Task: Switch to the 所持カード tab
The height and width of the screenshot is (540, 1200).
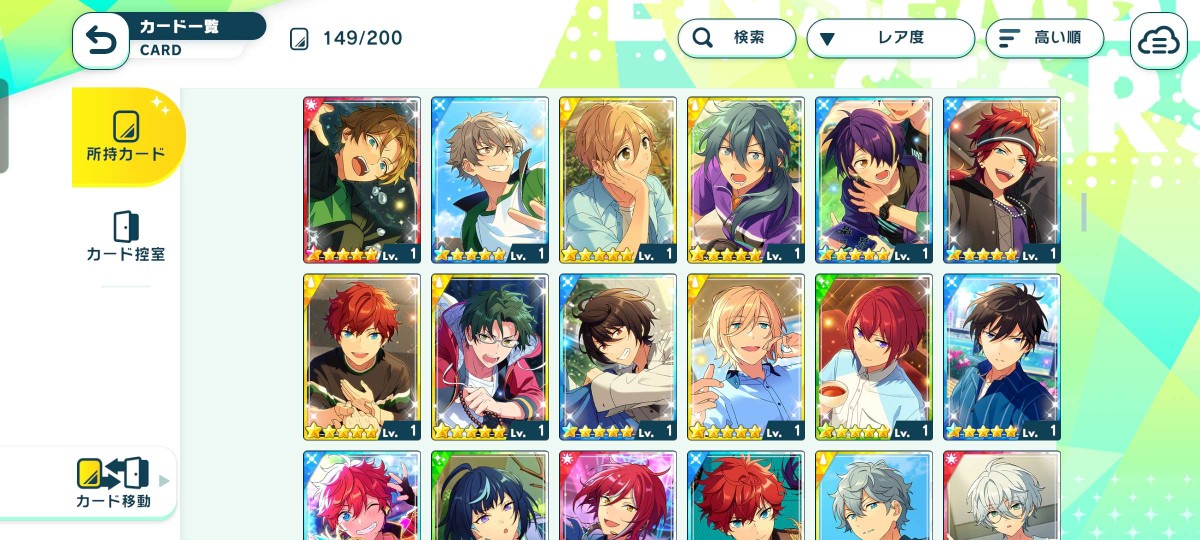Action: (x=126, y=137)
